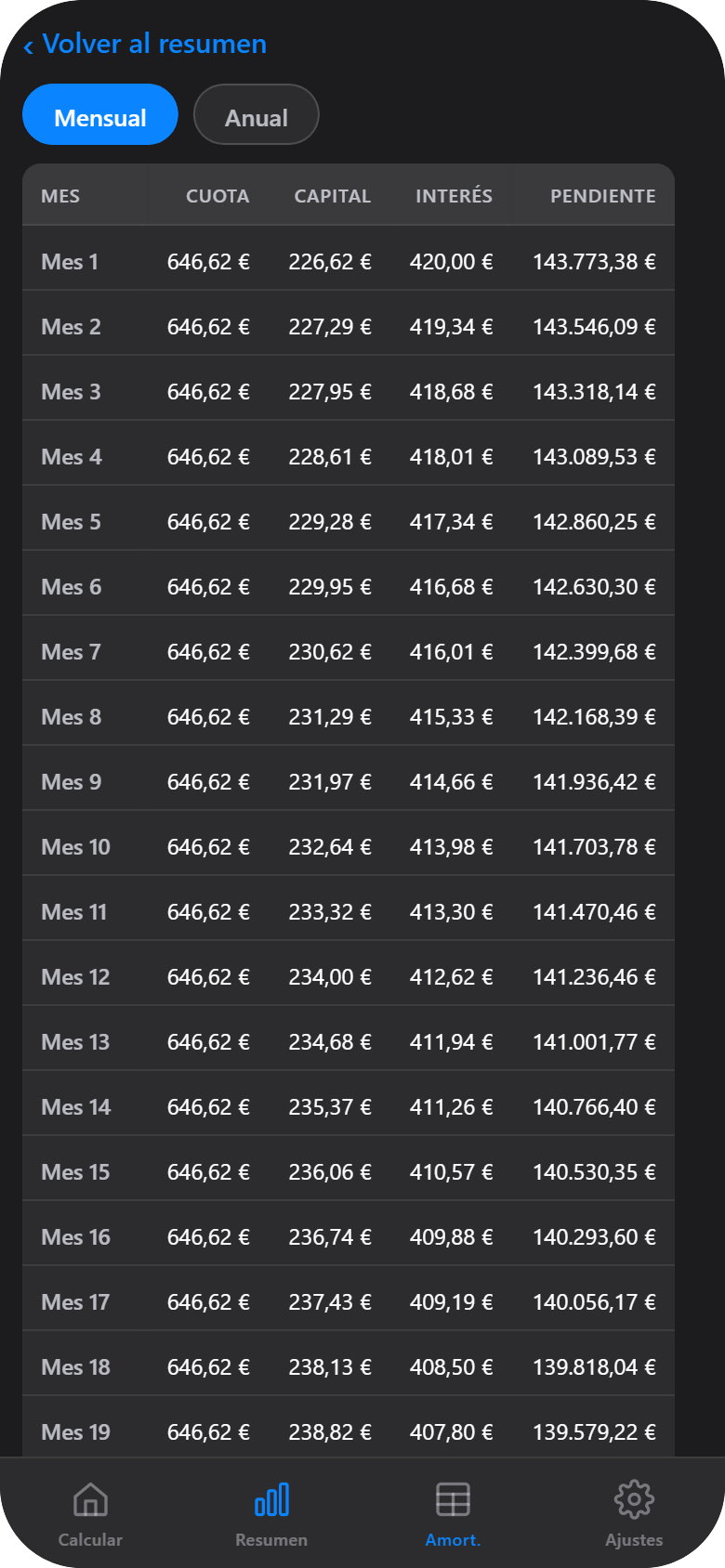The image size is (725, 1568).
Task: Open the Ajustes tab
Action: [x=634, y=1514]
